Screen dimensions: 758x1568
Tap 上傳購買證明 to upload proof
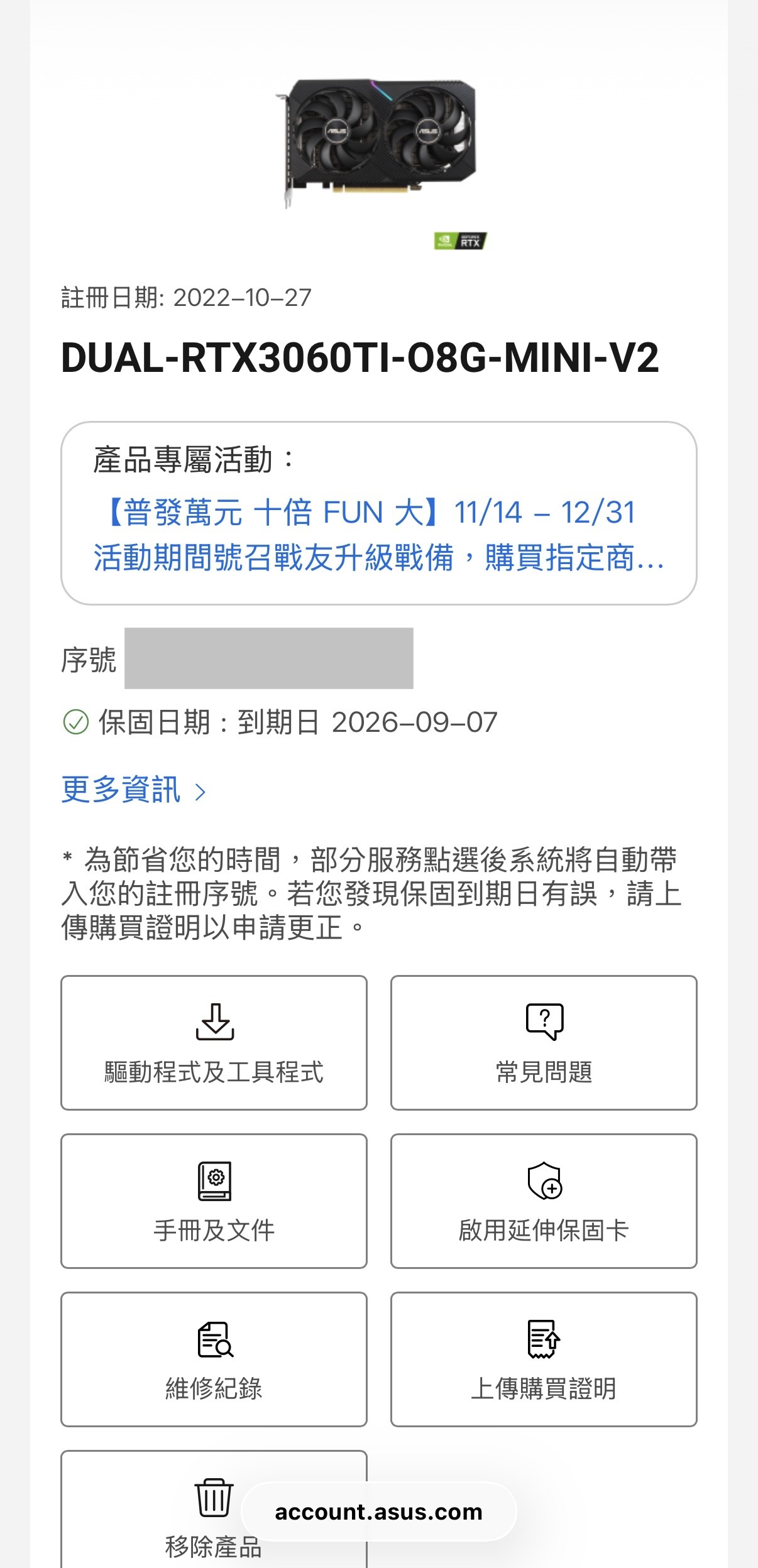point(544,1359)
